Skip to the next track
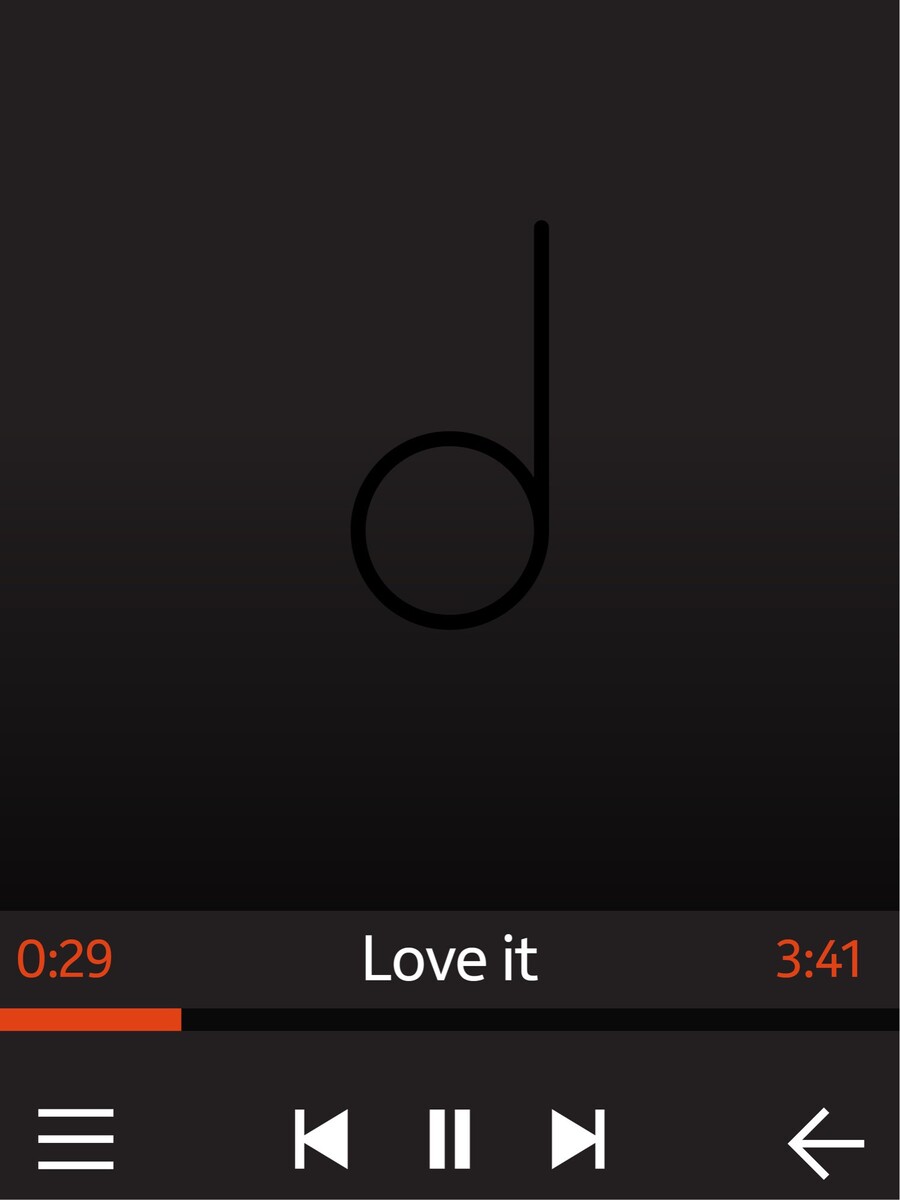900x1200 pixels. tap(578, 1138)
